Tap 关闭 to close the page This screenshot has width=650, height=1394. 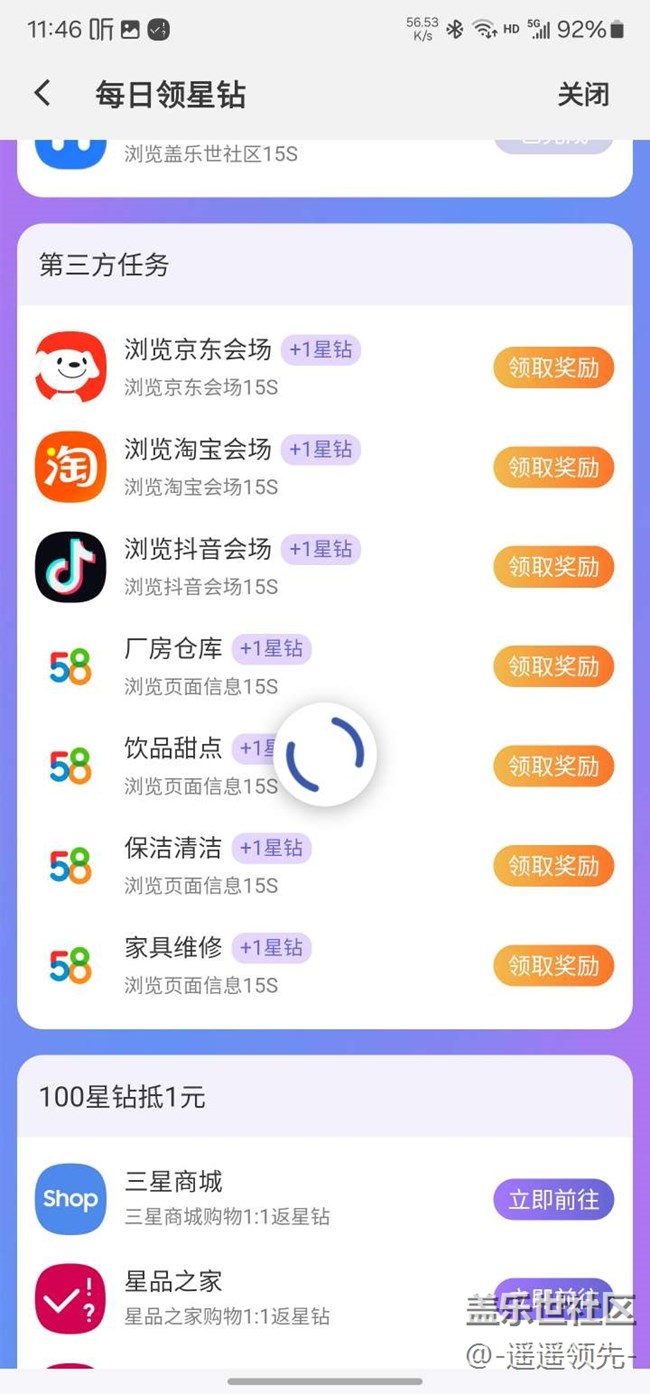point(582,95)
